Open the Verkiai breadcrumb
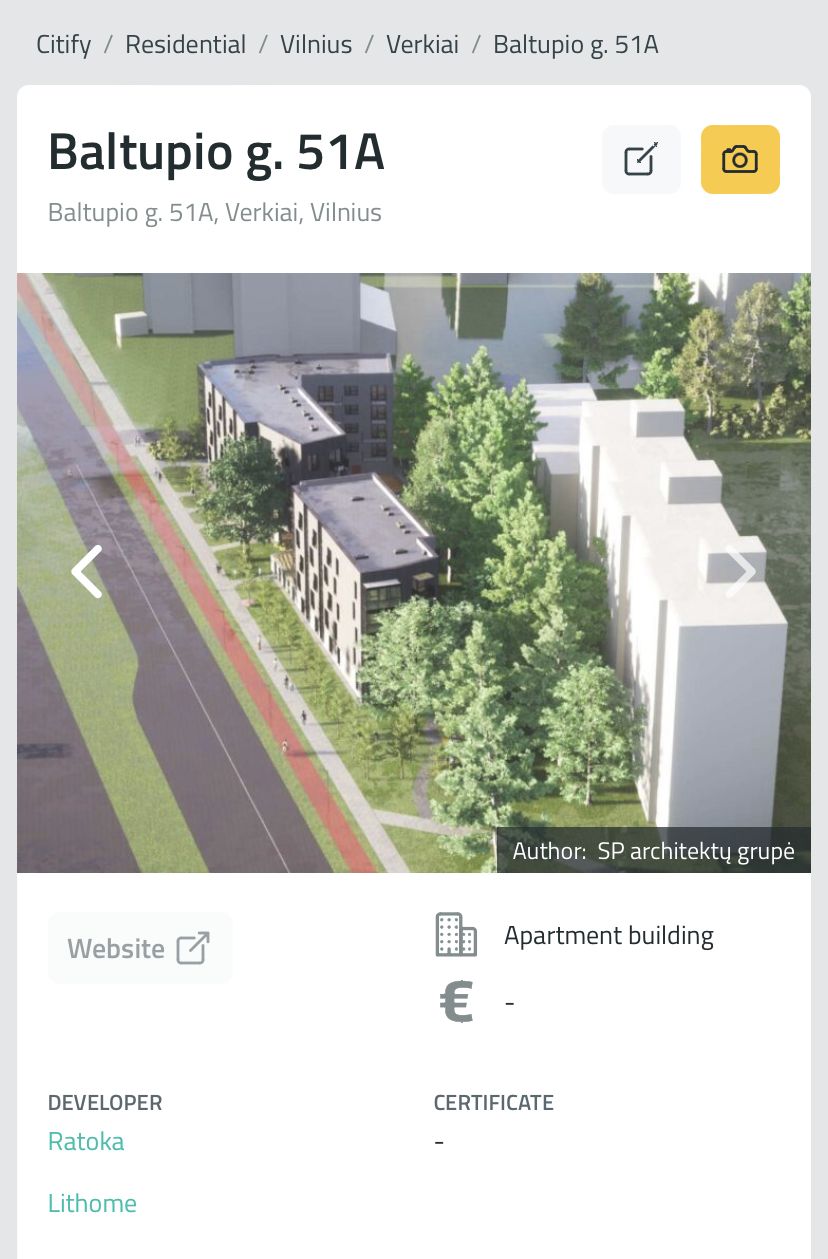Viewport: 828px width, 1259px height. click(x=422, y=44)
